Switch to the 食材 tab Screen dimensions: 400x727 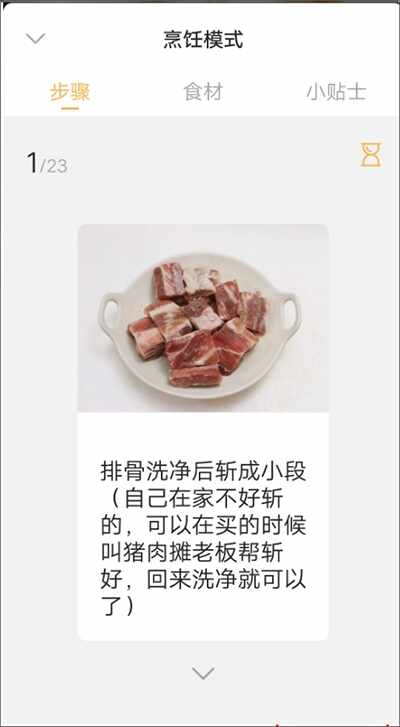point(203,92)
